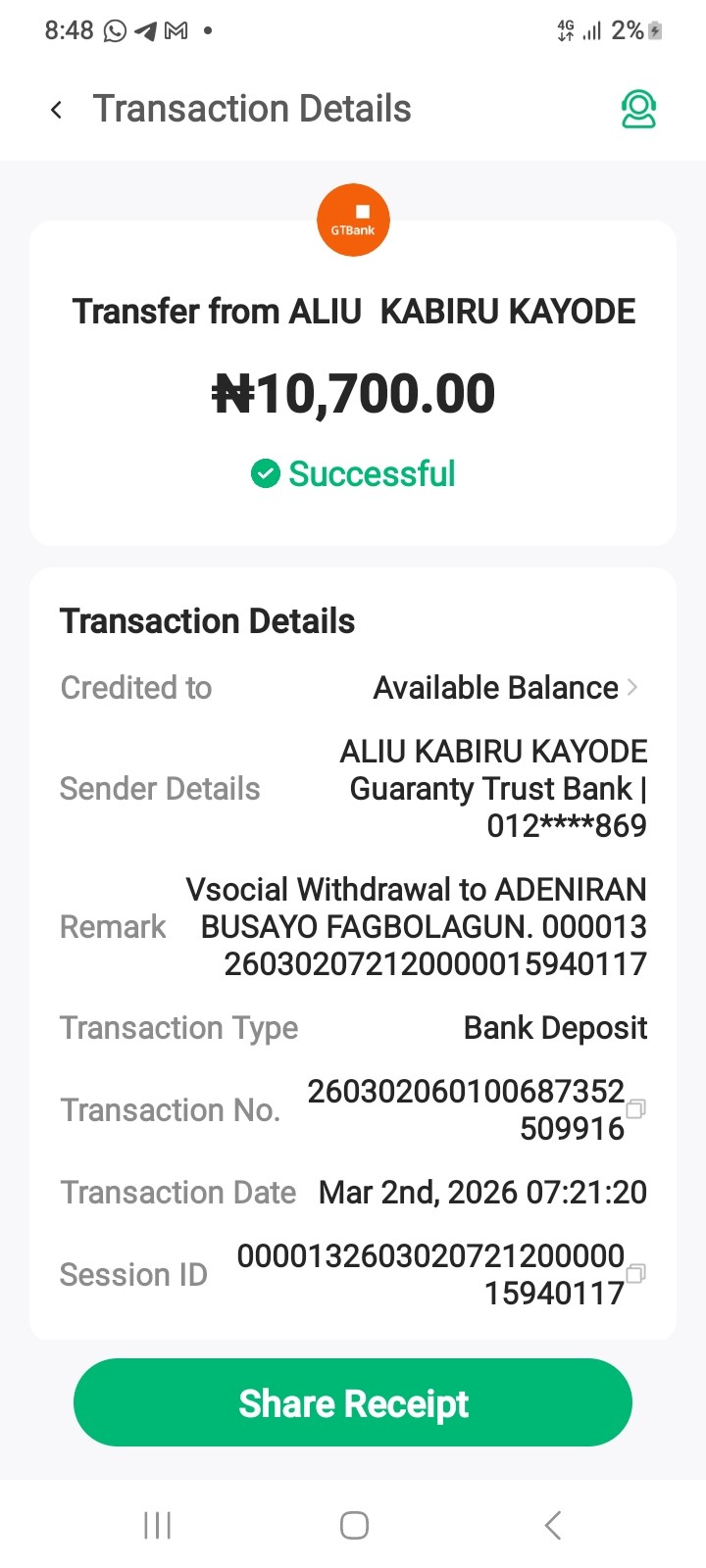Open Available Balance link
This screenshot has height=1568, width=706.
point(506,688)
